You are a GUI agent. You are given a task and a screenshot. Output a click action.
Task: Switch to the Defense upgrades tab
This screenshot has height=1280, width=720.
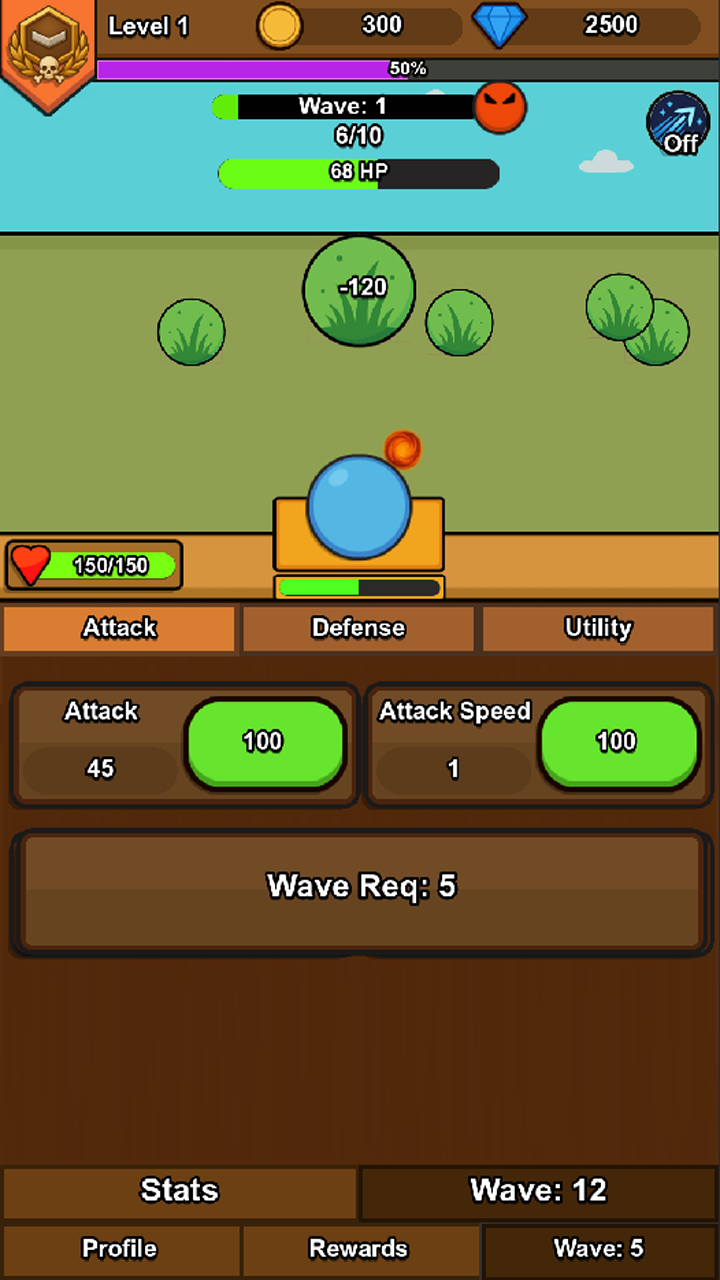click(x=358, y=628)
